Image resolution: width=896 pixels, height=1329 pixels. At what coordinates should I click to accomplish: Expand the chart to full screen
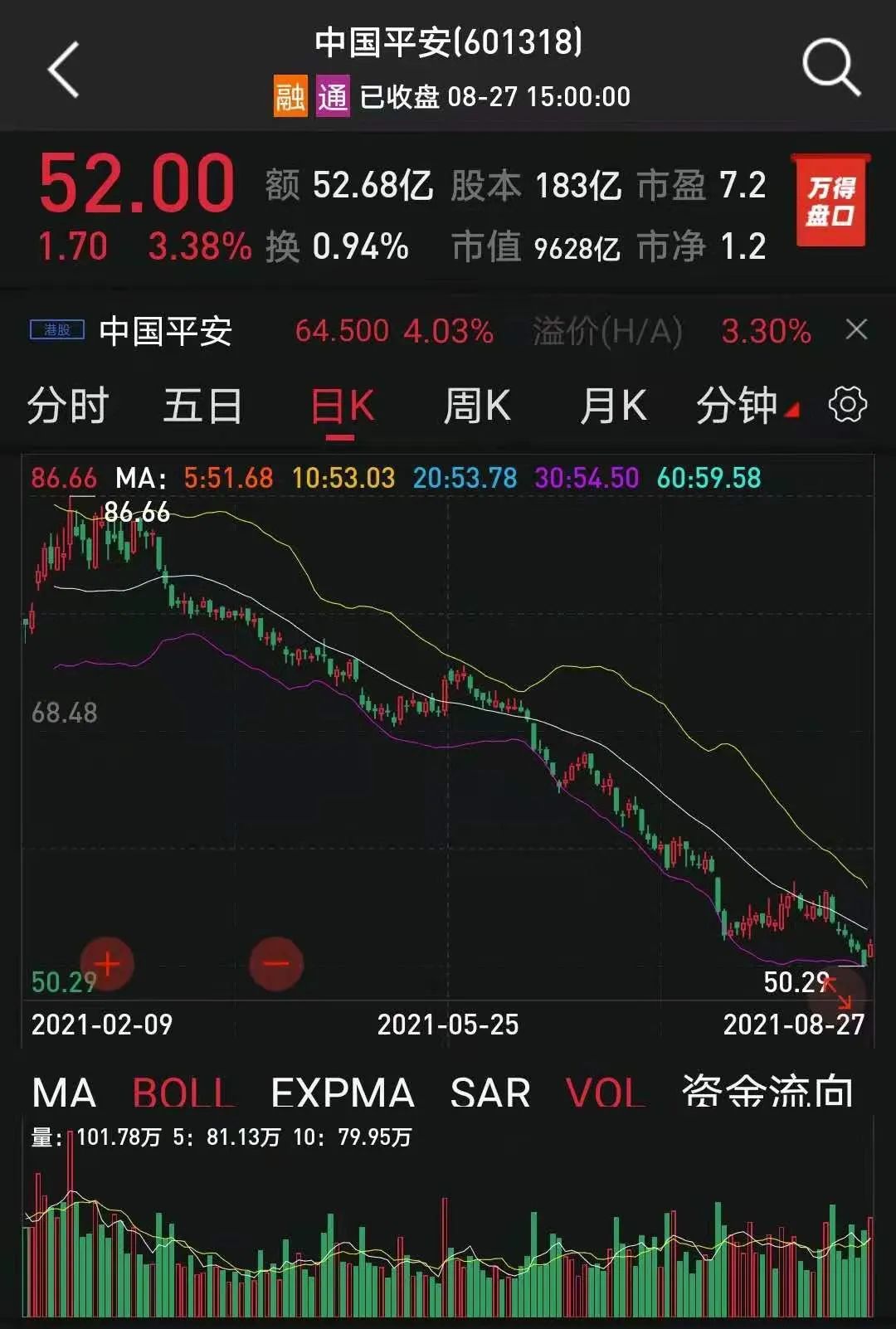(x=841, y=993)
